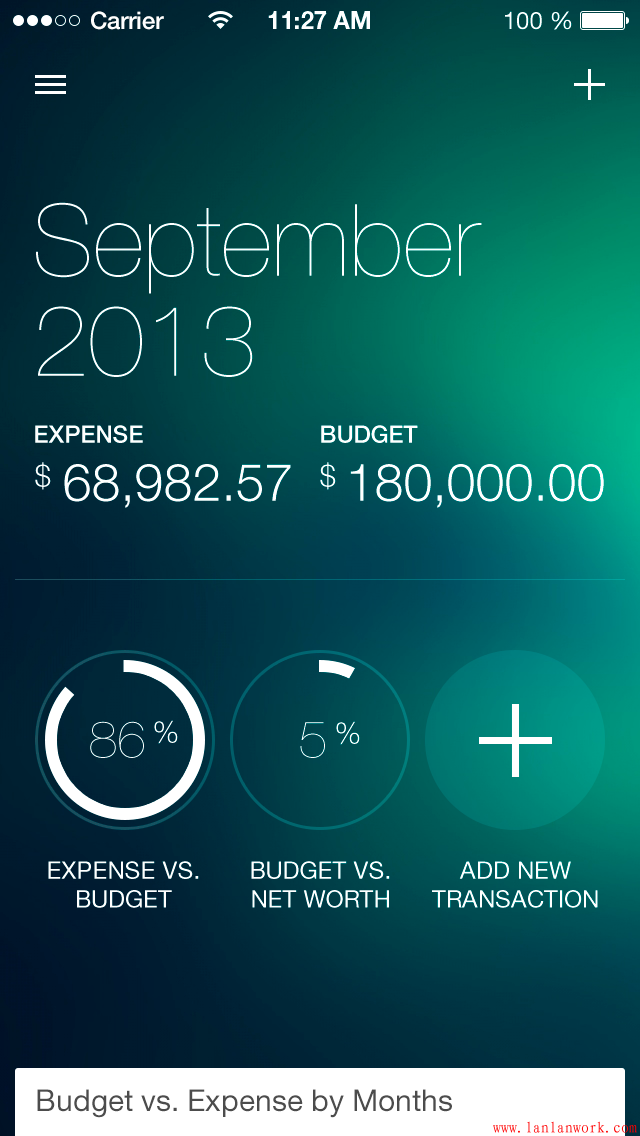Add a new transaction
This screenshot has width=640, height=1136.
tap(515, 740)
